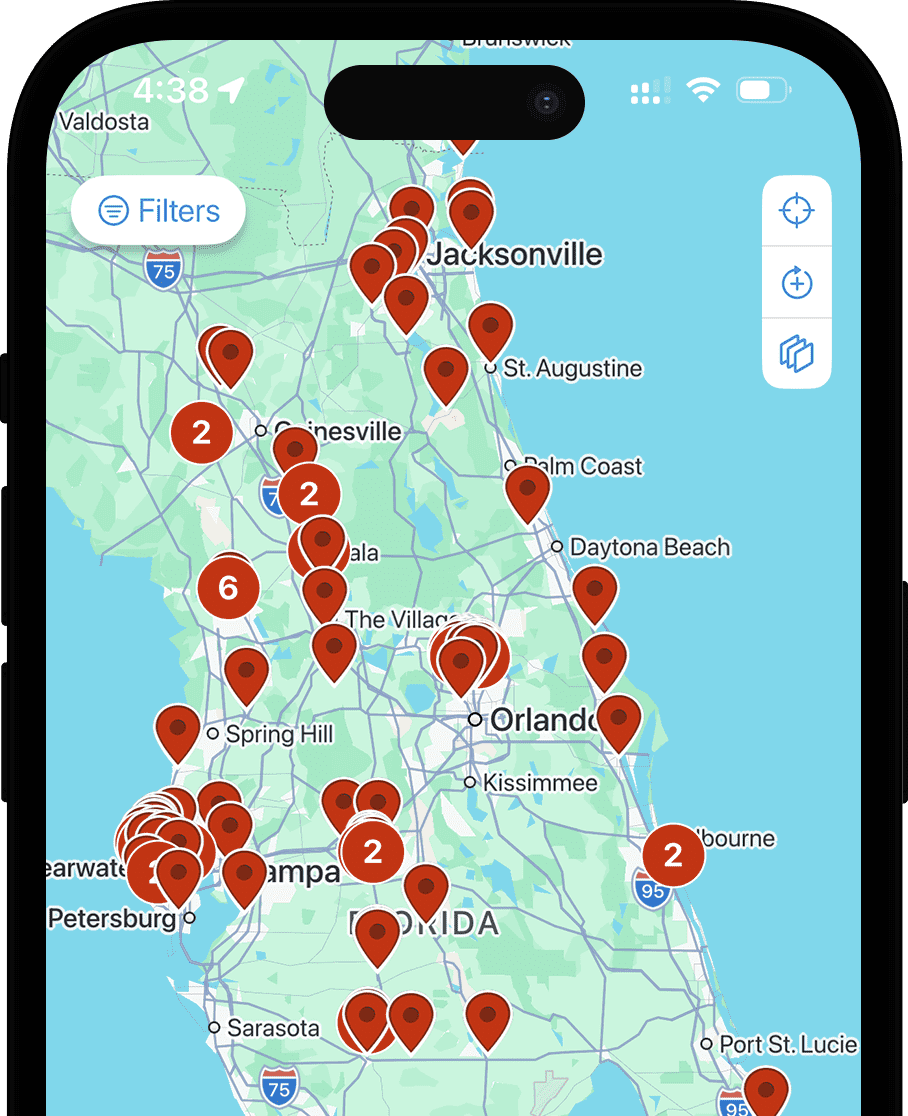Tap the circular arrow plus icon
This screenshot has width=908, height=1116.
pyautogui.click(x=796, y=283)
